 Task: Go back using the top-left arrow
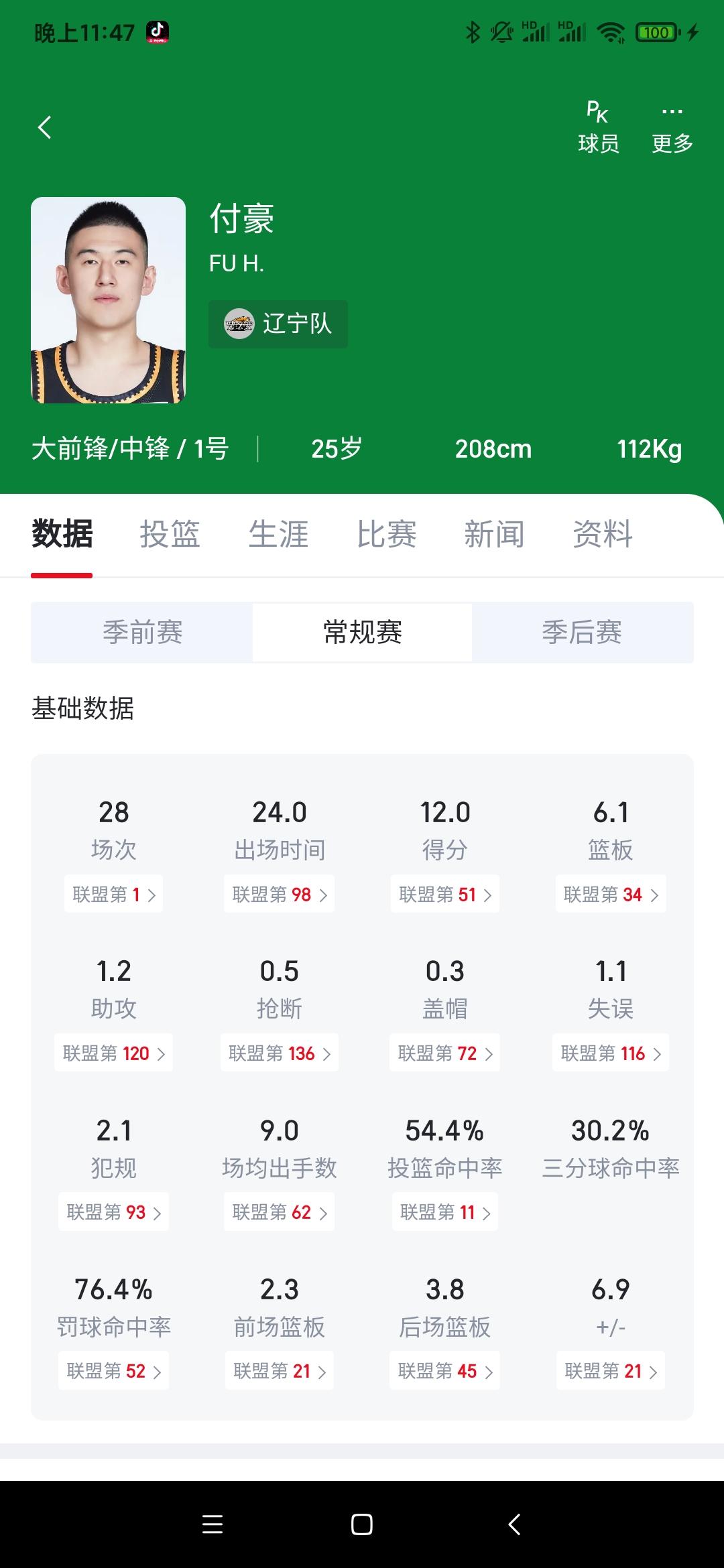click(x=45, y=127)
